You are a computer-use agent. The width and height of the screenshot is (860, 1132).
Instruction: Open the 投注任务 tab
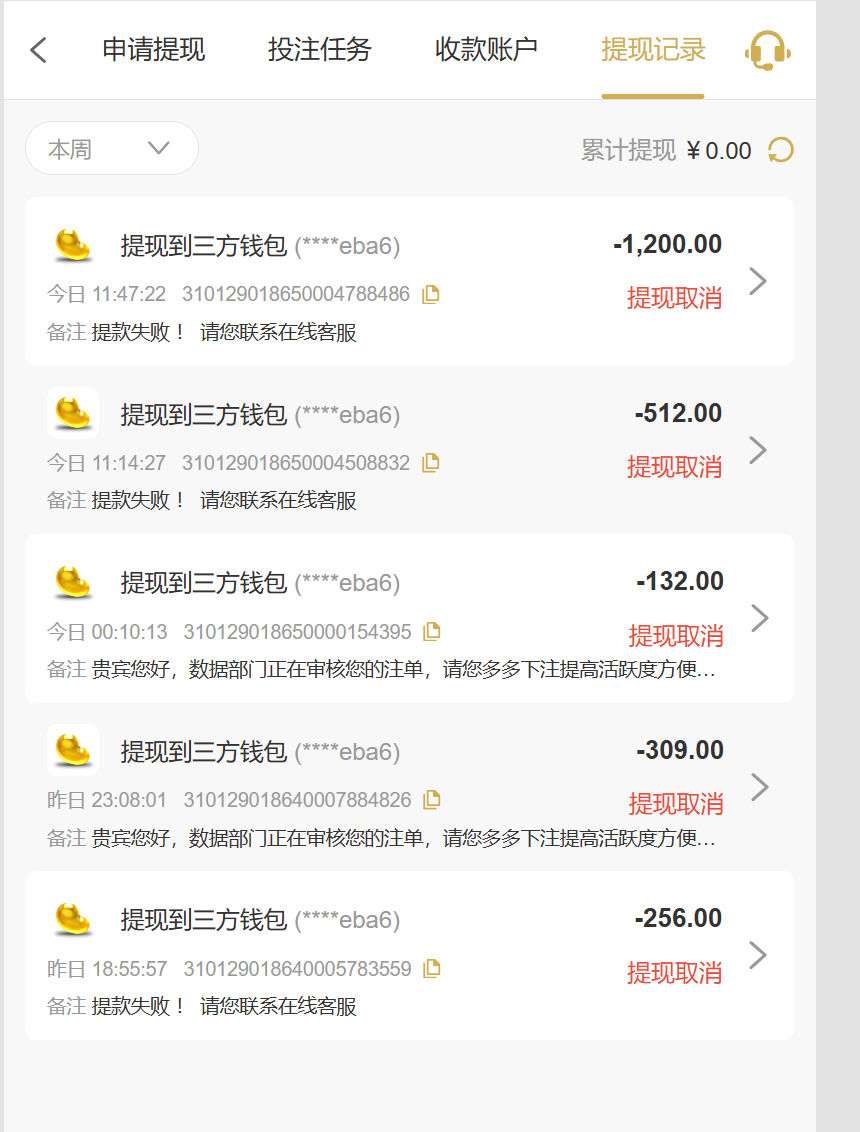coord(319,49)
